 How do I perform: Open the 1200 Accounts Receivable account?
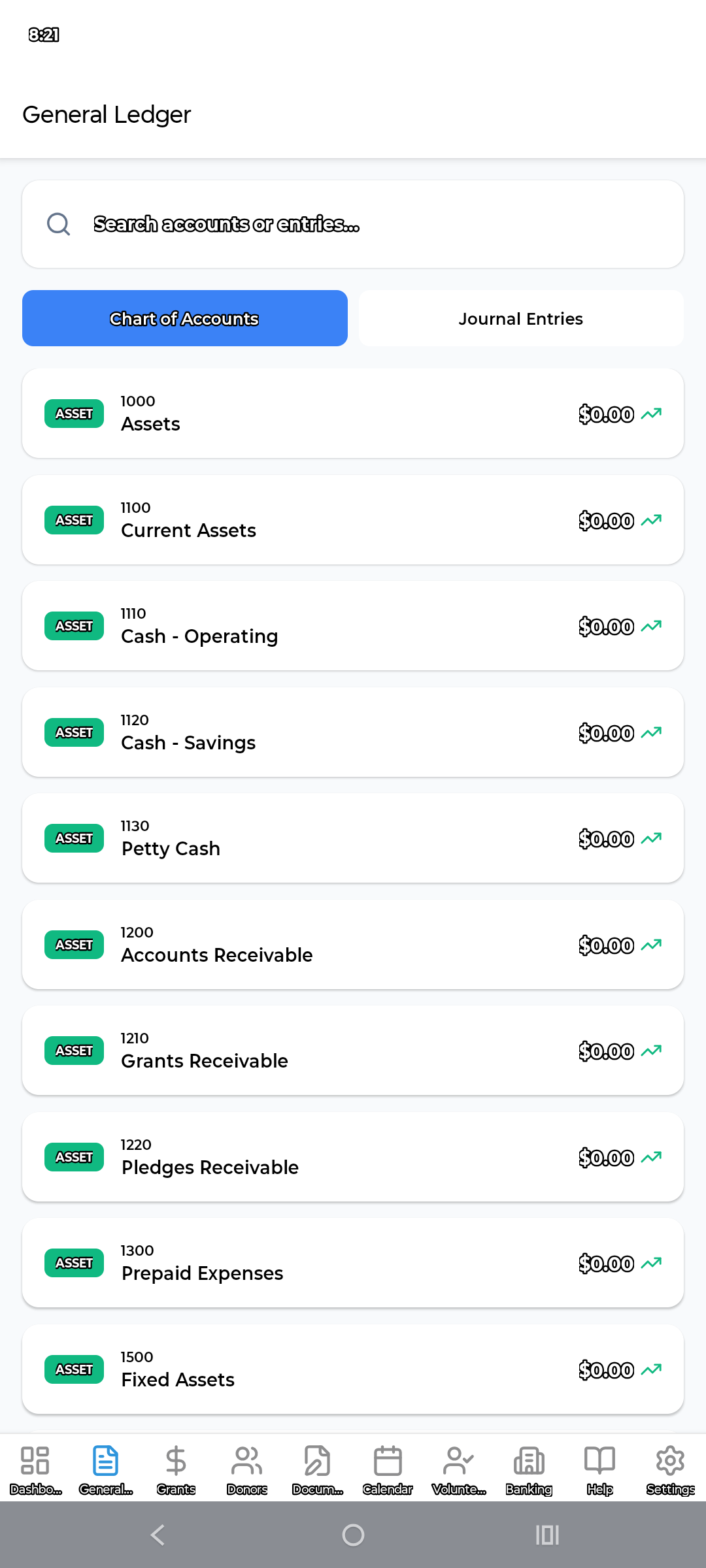coord(353,945)
